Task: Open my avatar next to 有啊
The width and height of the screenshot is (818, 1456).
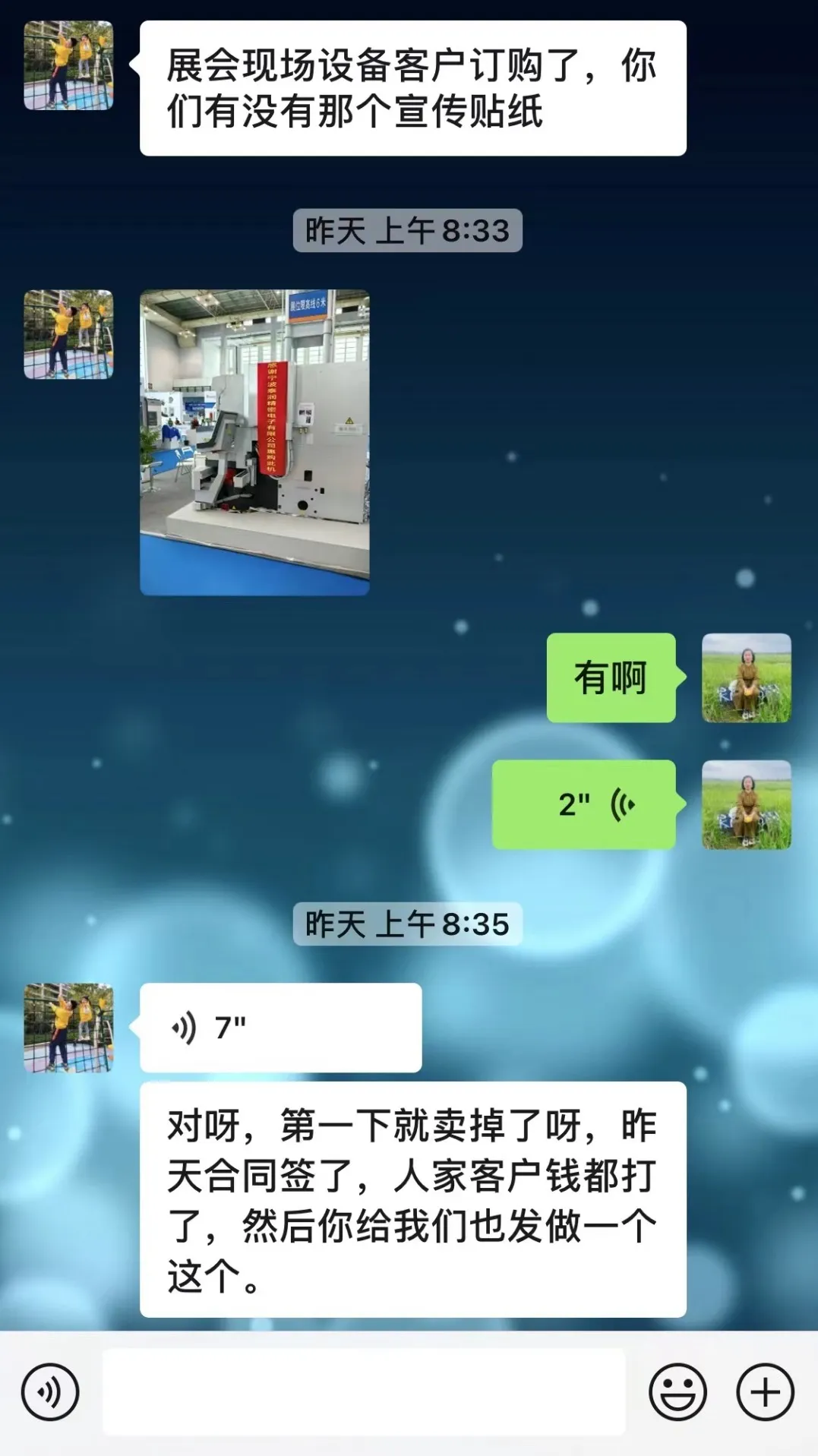Action: (x=746, y=677)
